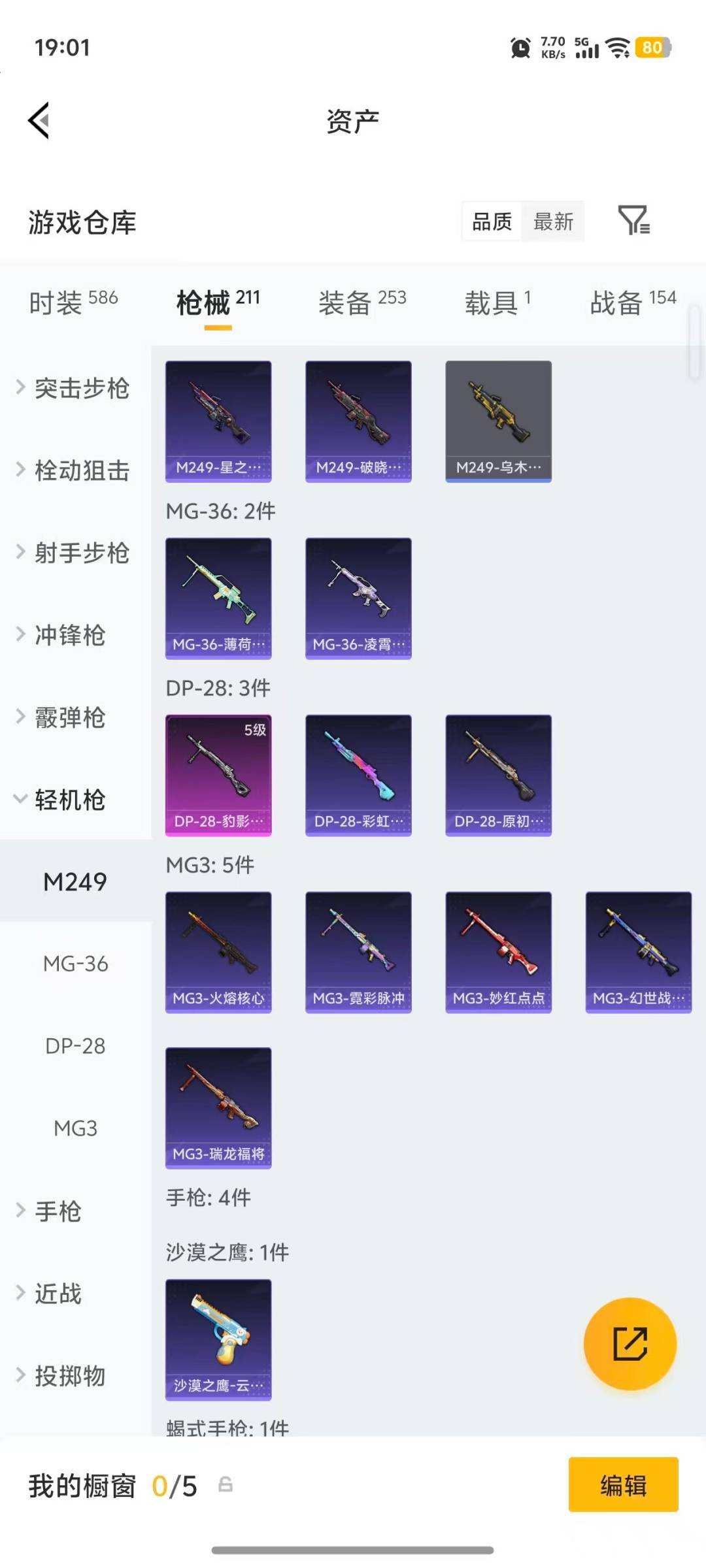The width and height of the screenshot is (706, 1568).
Task: Select 品质 sorting mode
Action: [492, 222]
